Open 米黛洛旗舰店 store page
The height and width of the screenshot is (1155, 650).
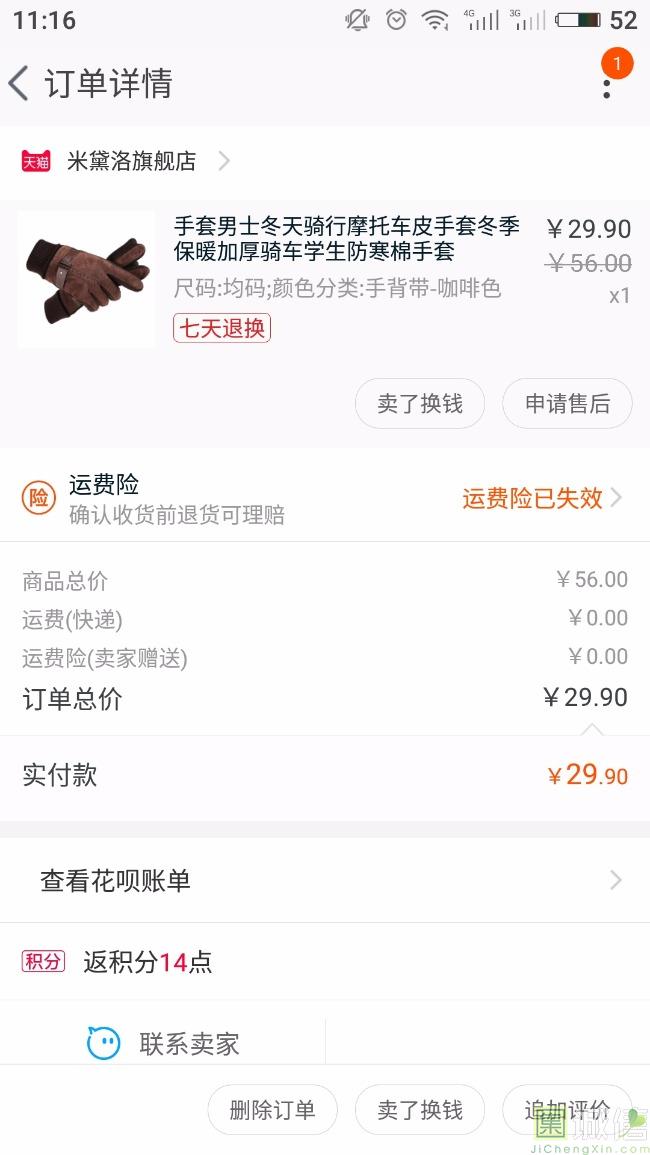tap(130, 161)
